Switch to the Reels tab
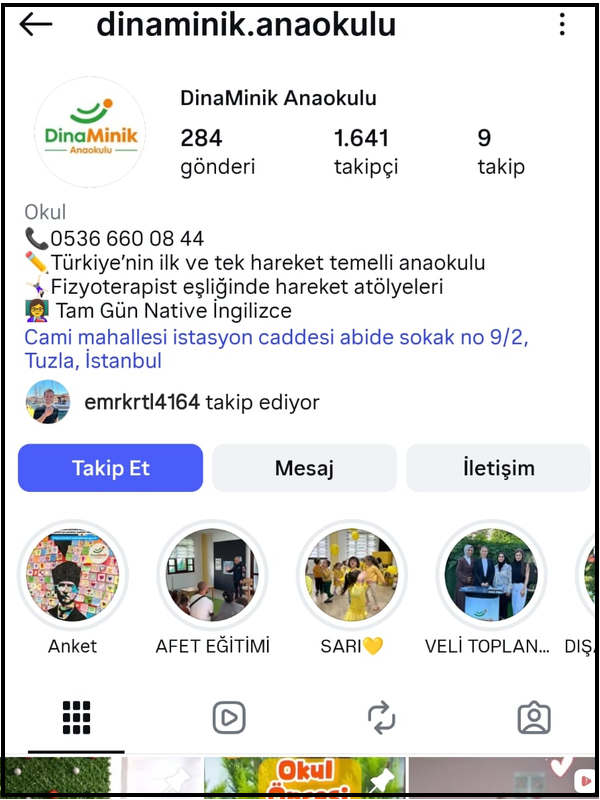600x800 pixels. pyautogui.click(x=229, y=717)
